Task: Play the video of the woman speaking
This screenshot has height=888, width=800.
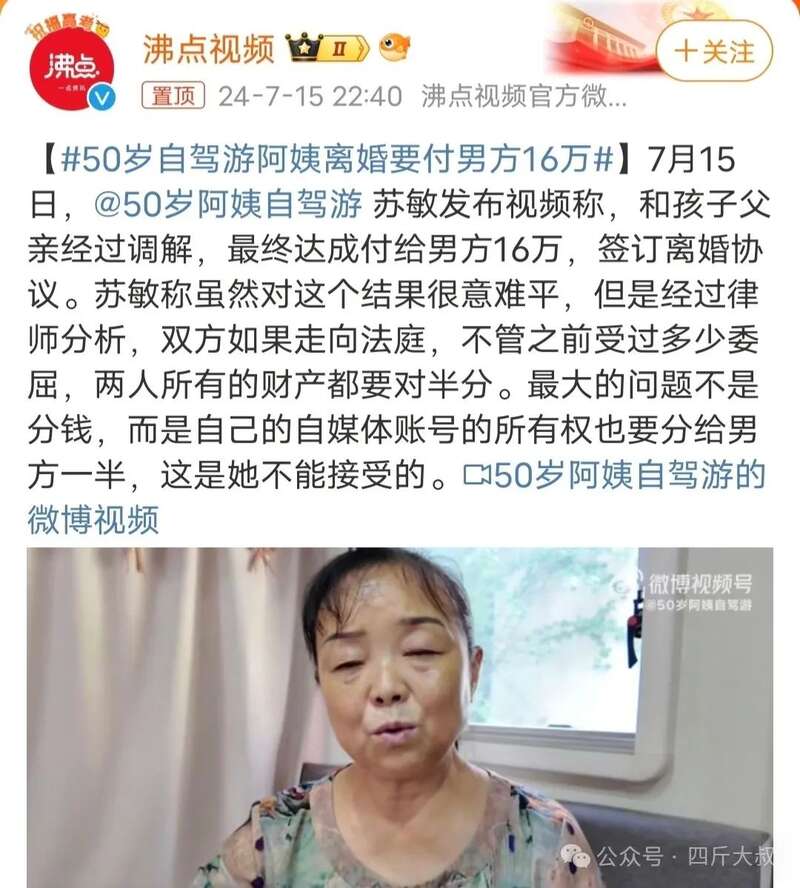Action: [400, 717]
